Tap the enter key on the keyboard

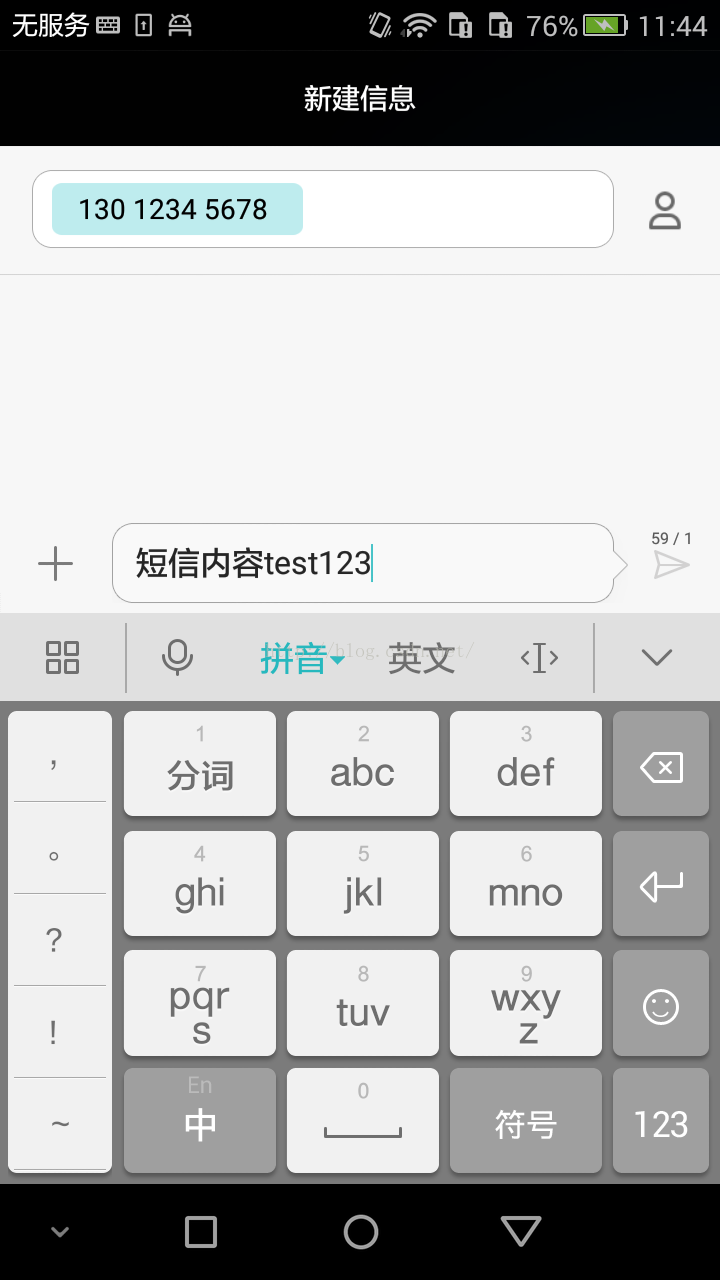coord(661,886)
